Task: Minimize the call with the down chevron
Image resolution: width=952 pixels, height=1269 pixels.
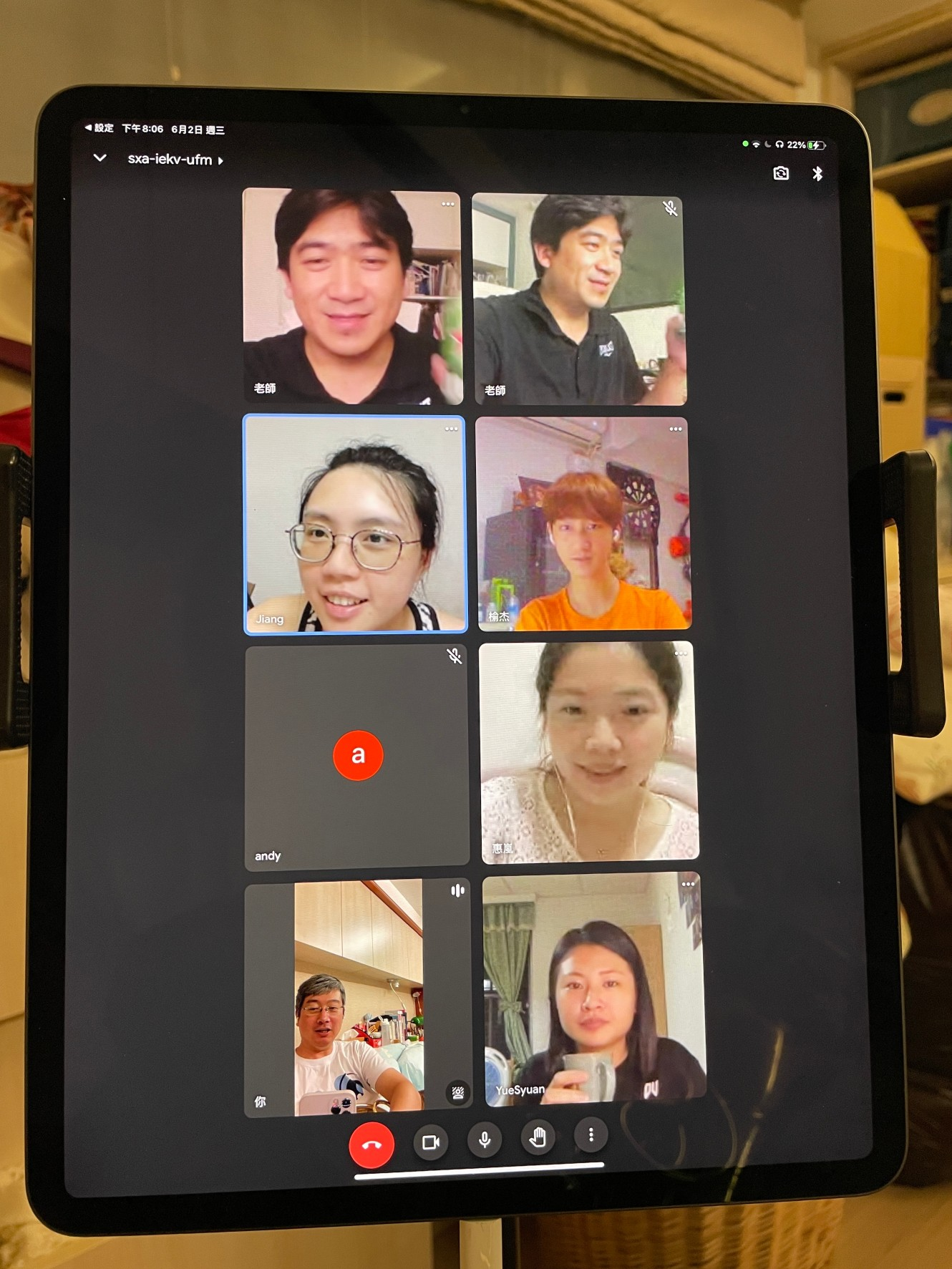Action: pos(100,157)
